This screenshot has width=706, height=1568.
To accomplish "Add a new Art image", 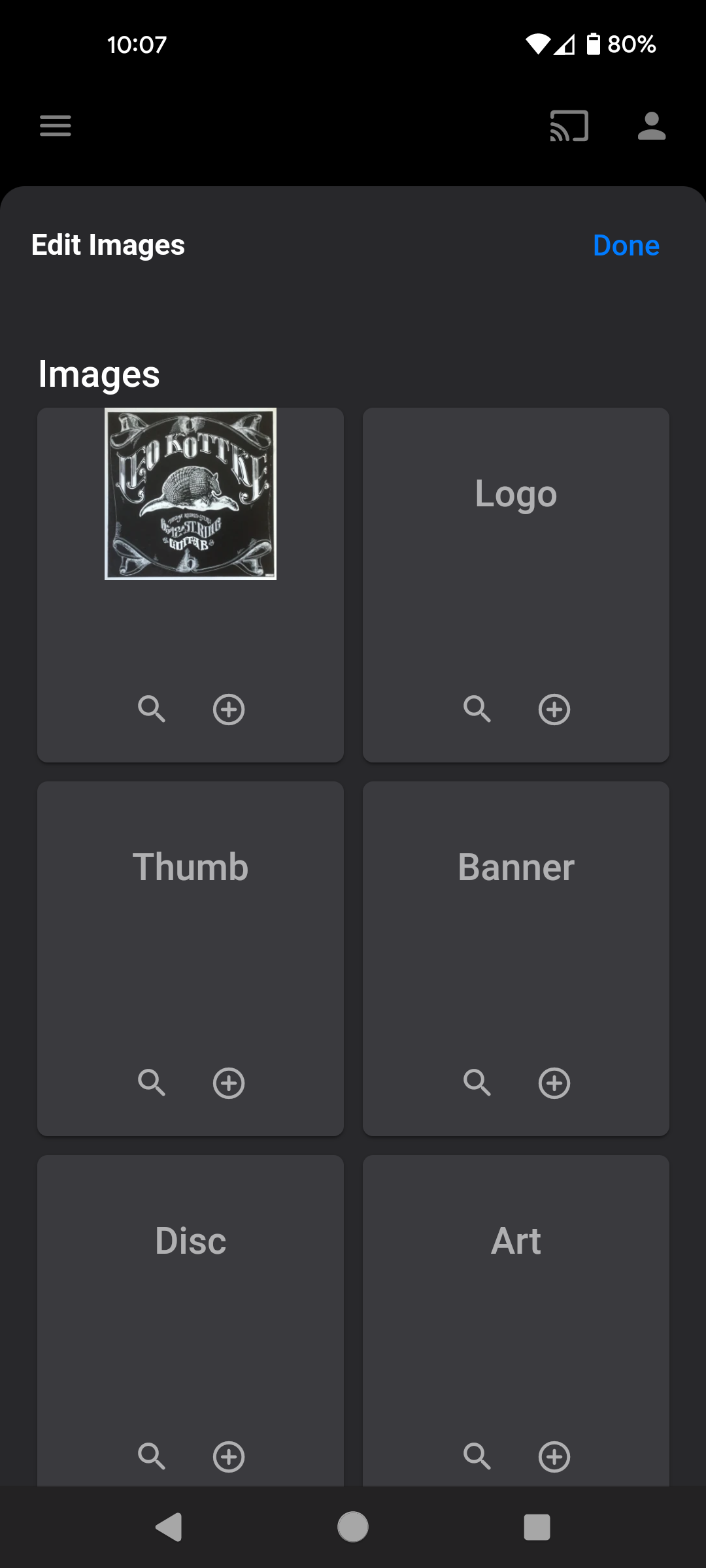I will click(x=554, y=1457).
